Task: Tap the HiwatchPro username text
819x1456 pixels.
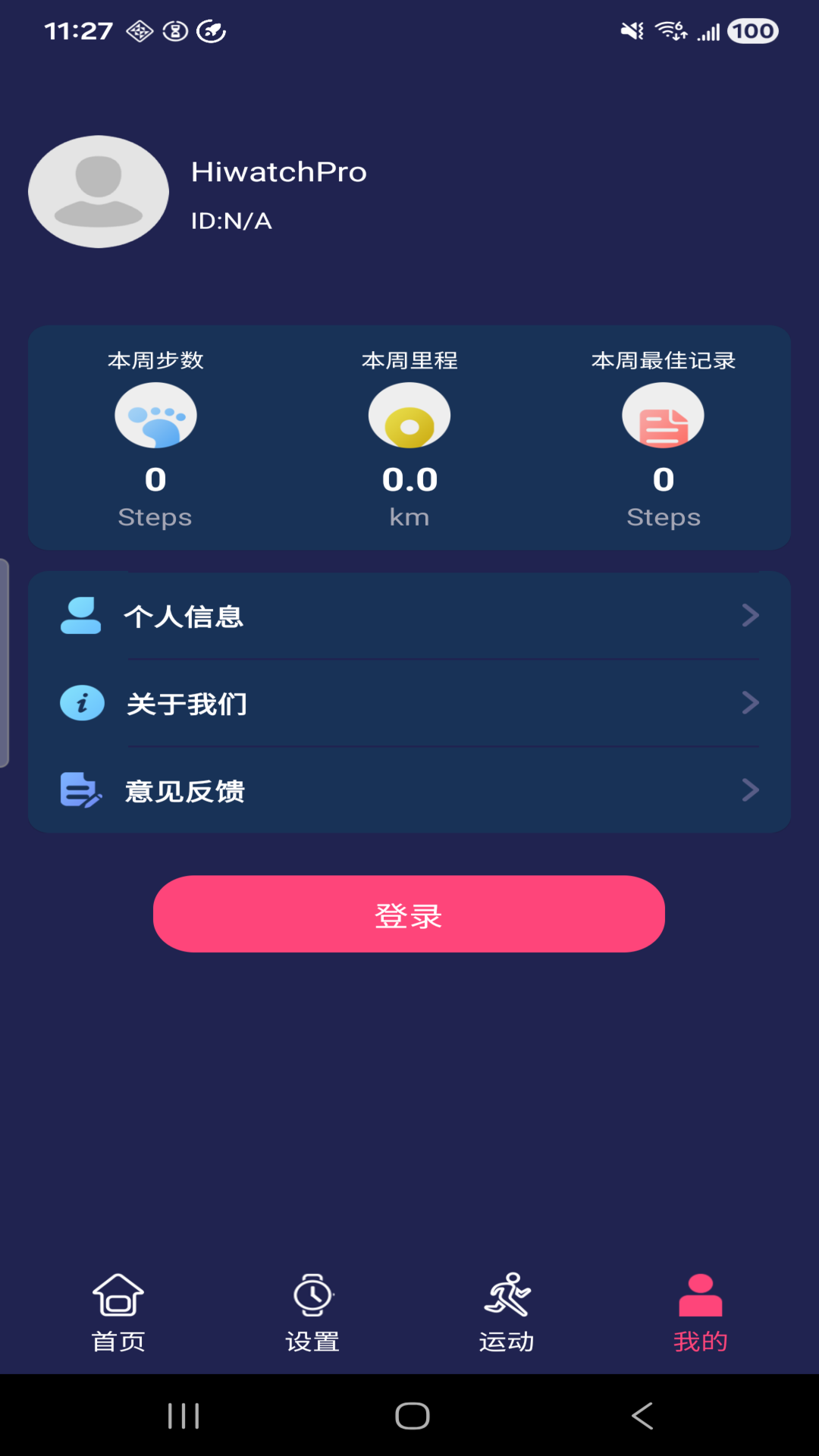Action: click(279, 171)
